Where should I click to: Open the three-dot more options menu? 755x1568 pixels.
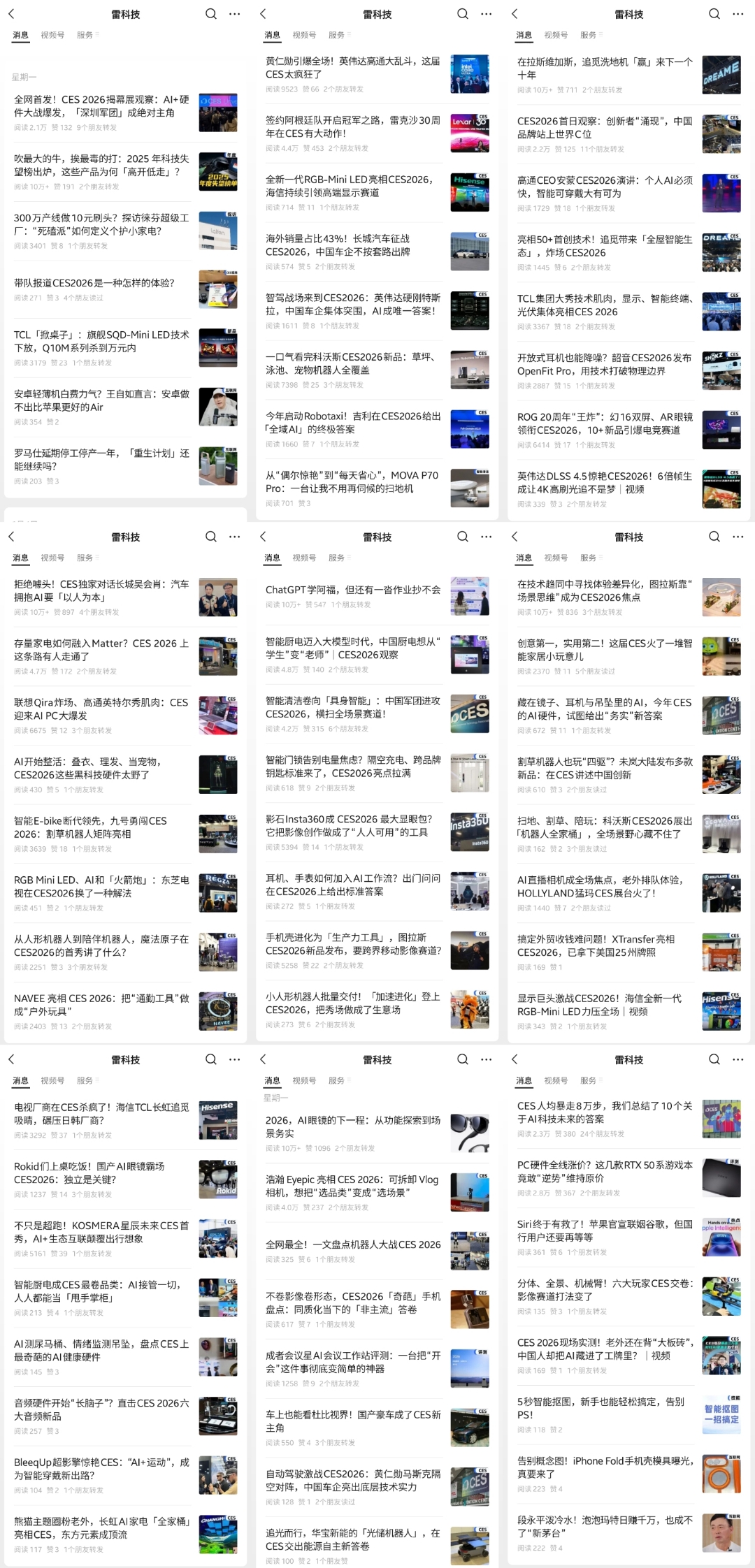235,13
